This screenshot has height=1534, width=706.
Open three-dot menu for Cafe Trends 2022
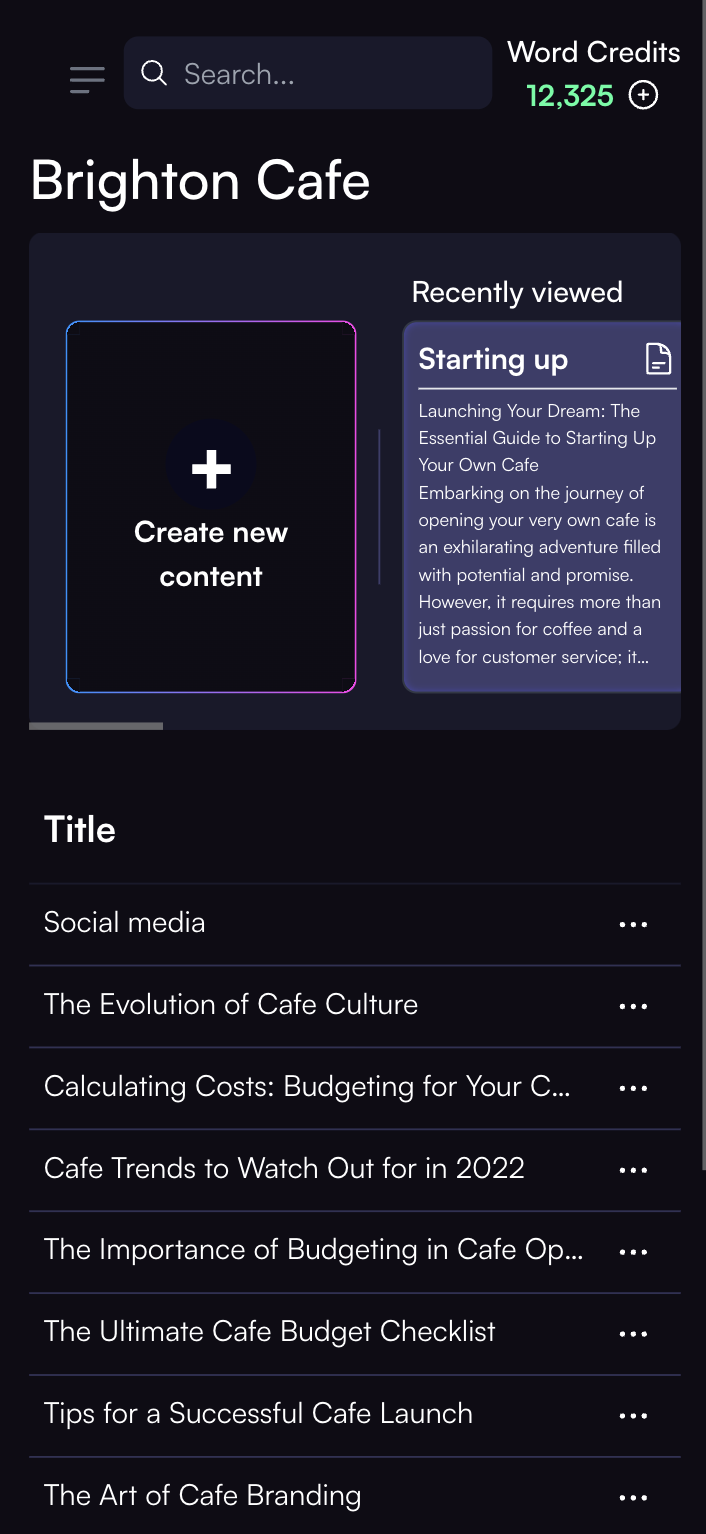tap(633, 1171)
